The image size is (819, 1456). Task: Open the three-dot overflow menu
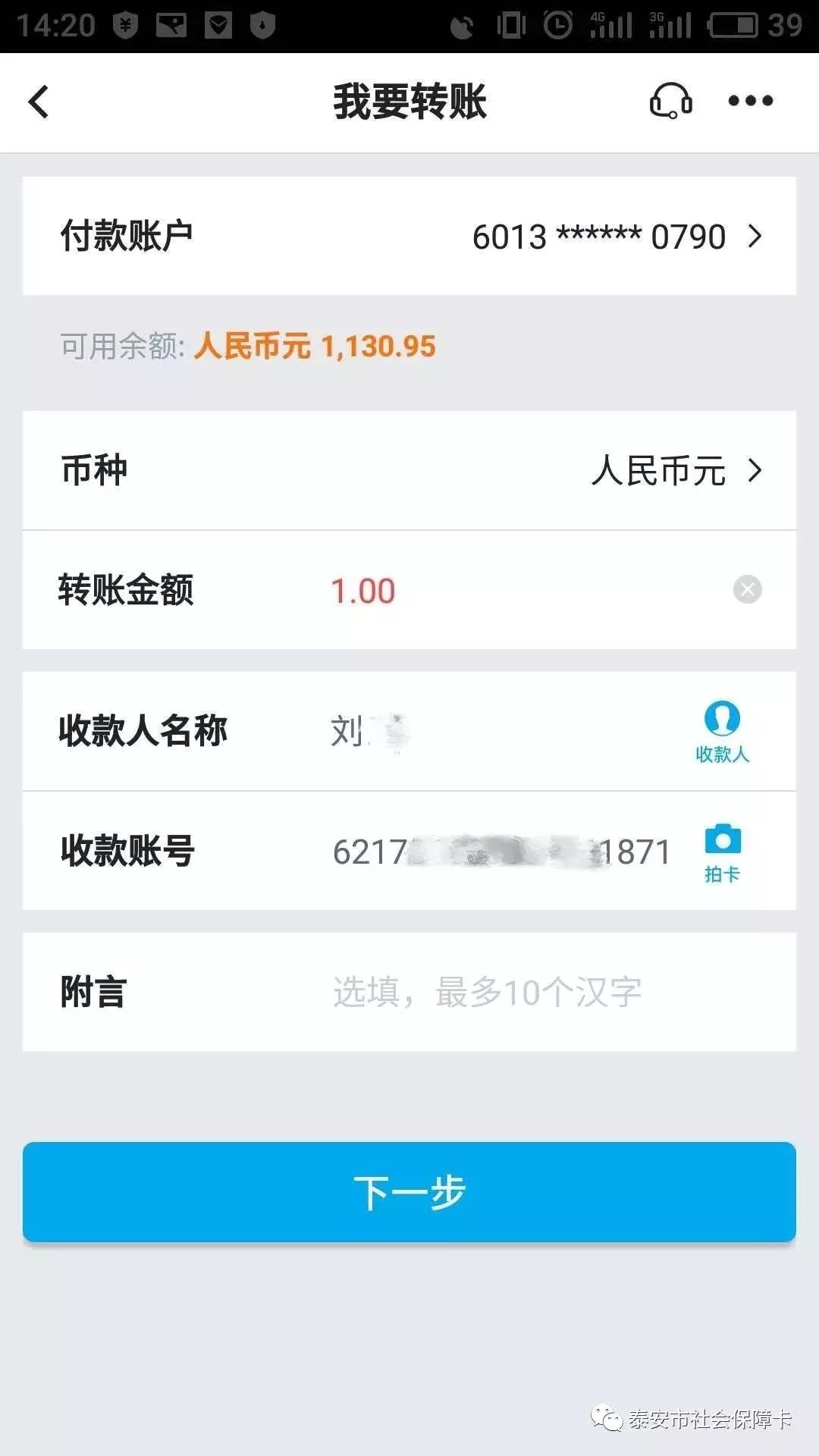(x=751, y=101)
